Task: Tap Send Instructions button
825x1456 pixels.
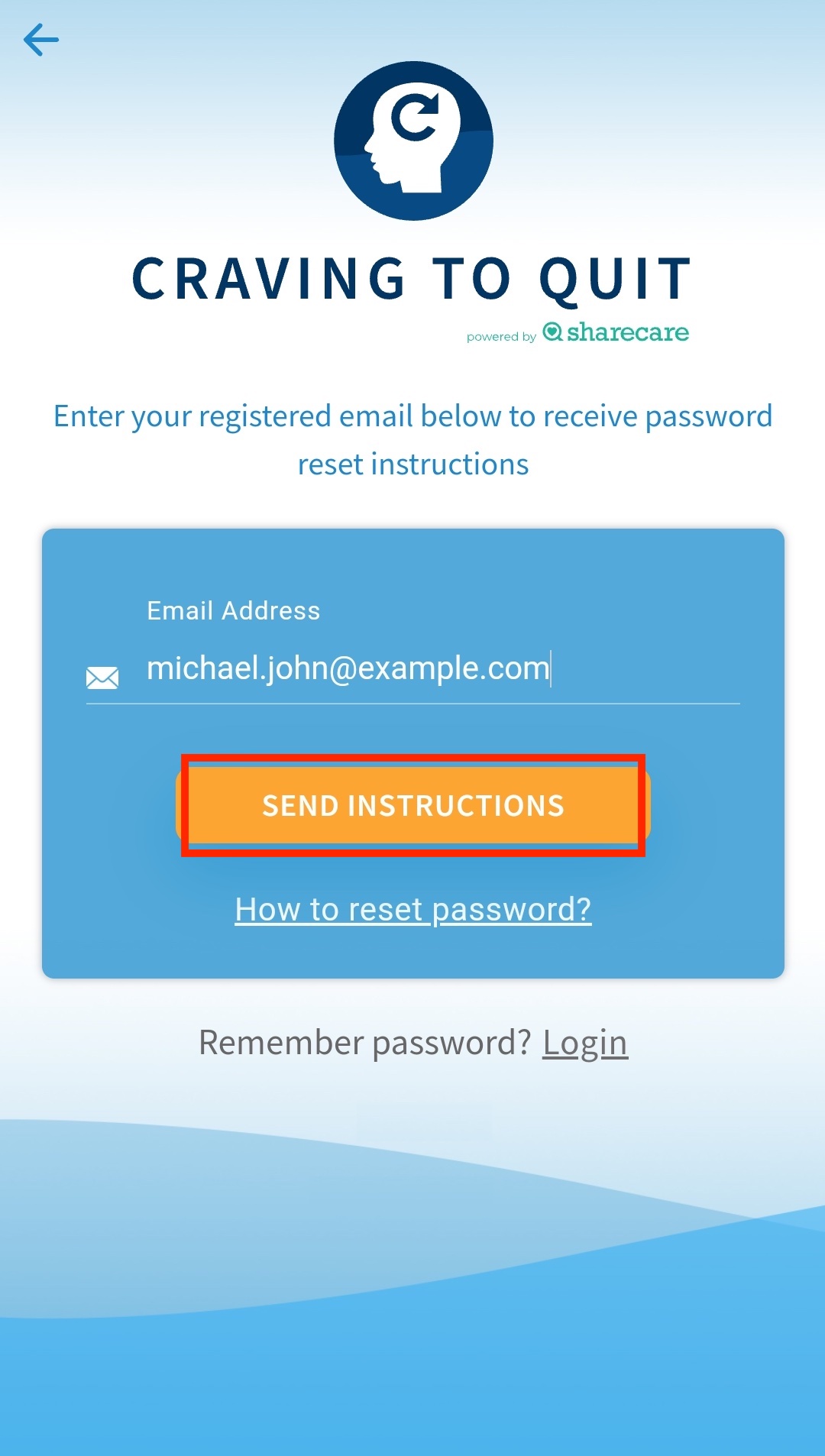Action: pyautogui.click(x=413, y=806)
